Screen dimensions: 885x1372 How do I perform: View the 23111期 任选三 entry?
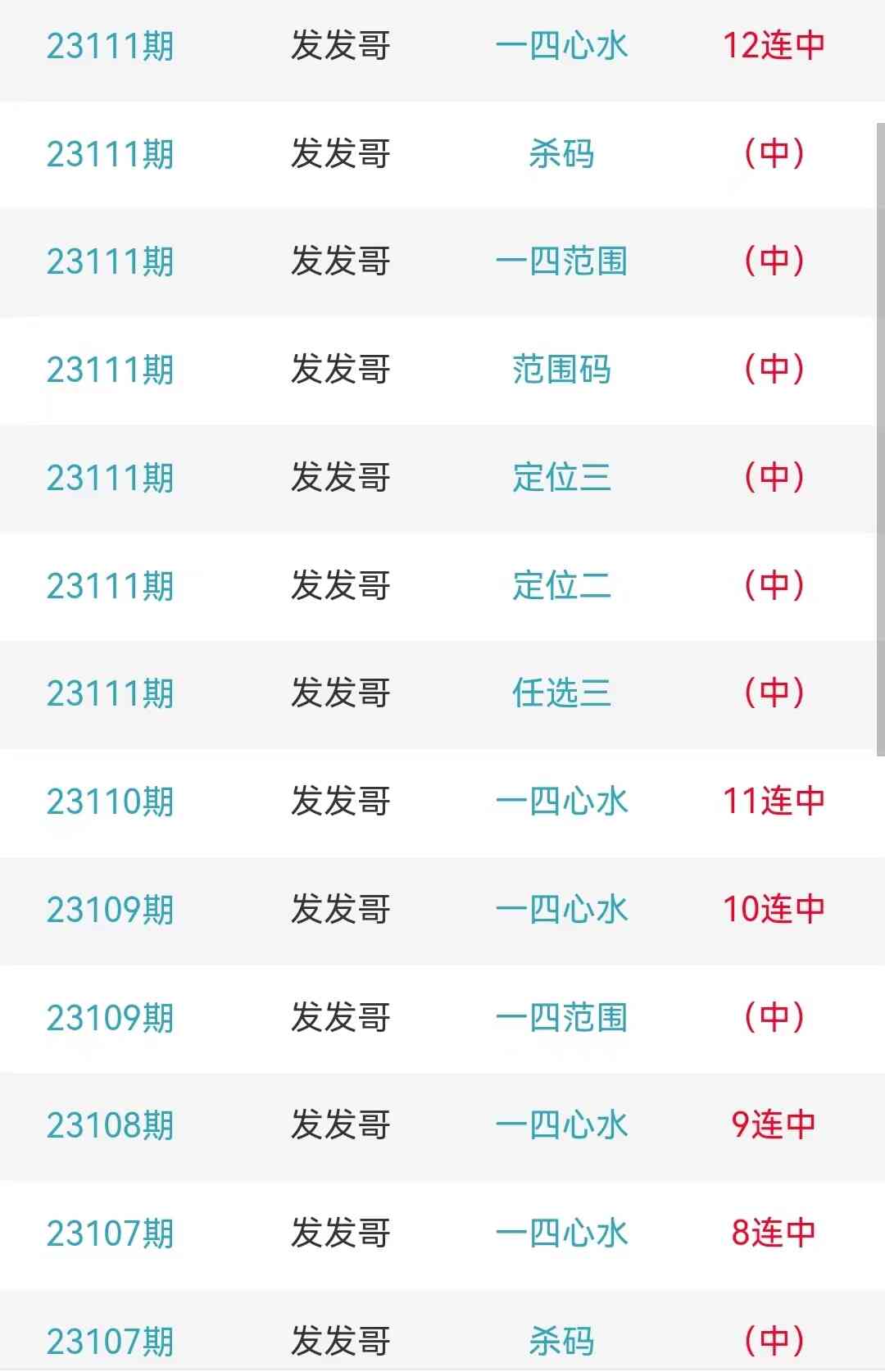561,693
